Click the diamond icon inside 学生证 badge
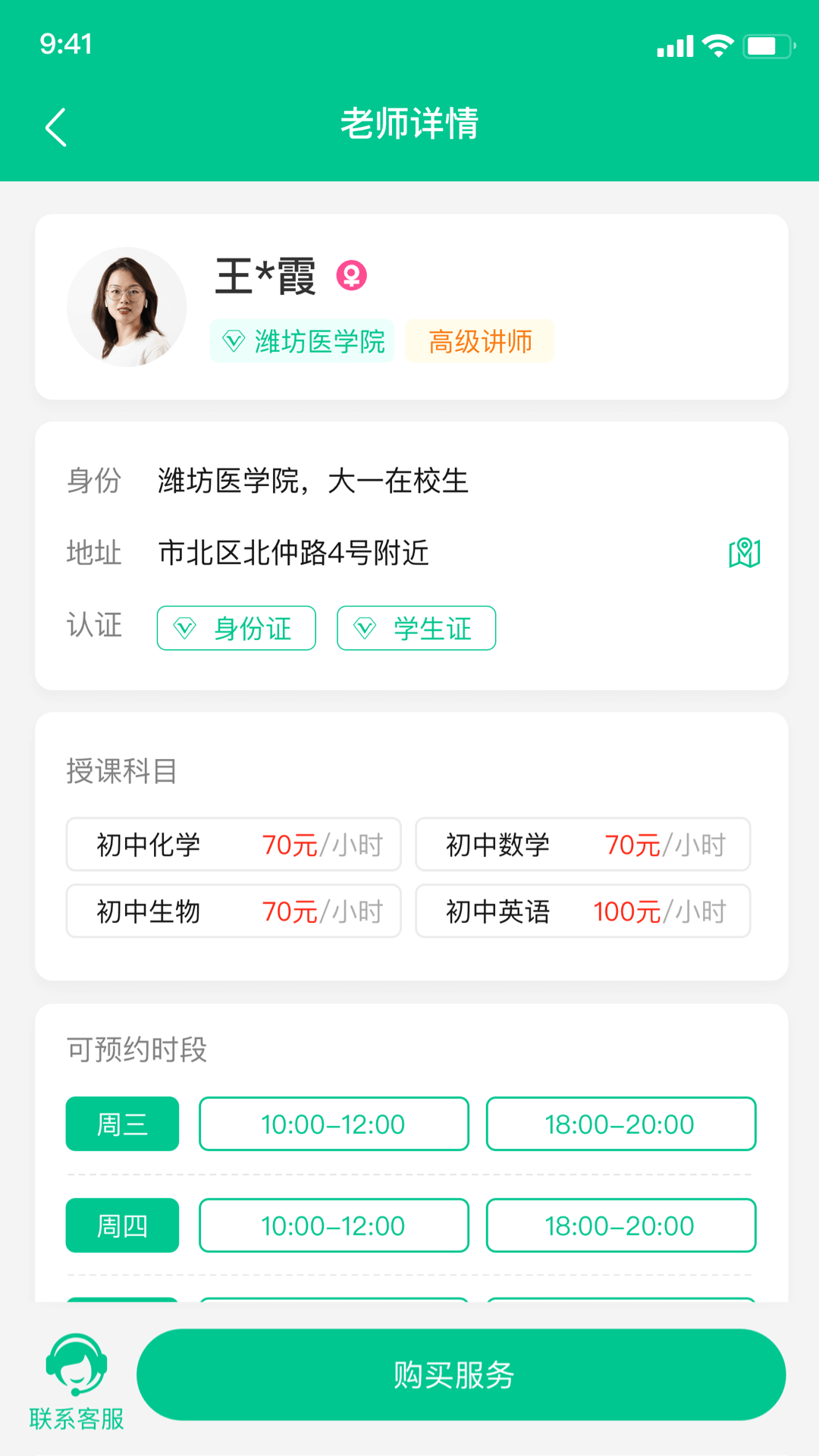The image size is (819, 1456). pyautogui.click(x=365, y=628)
